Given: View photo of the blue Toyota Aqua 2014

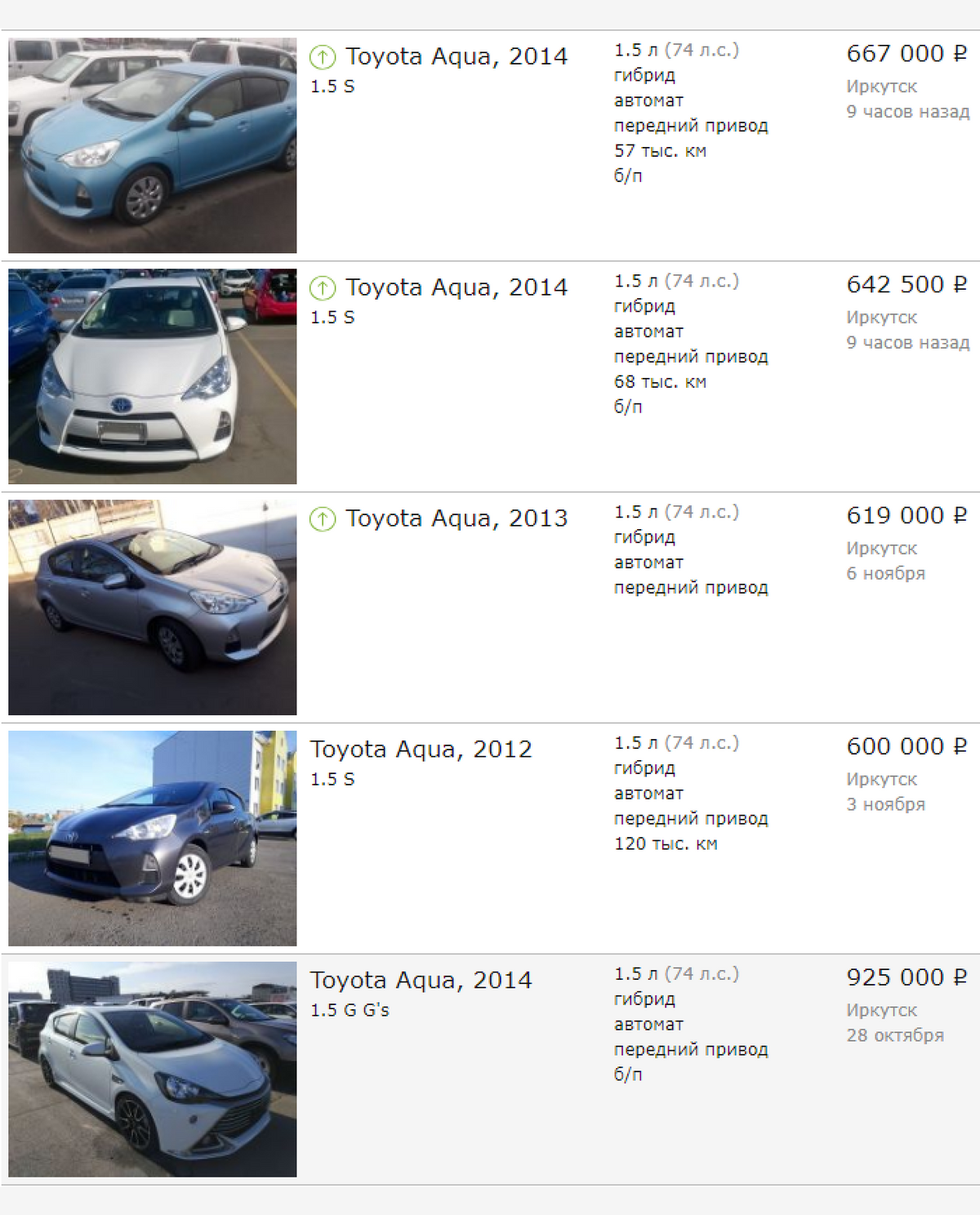Looking at the screenshot, I should click(153, 145).
